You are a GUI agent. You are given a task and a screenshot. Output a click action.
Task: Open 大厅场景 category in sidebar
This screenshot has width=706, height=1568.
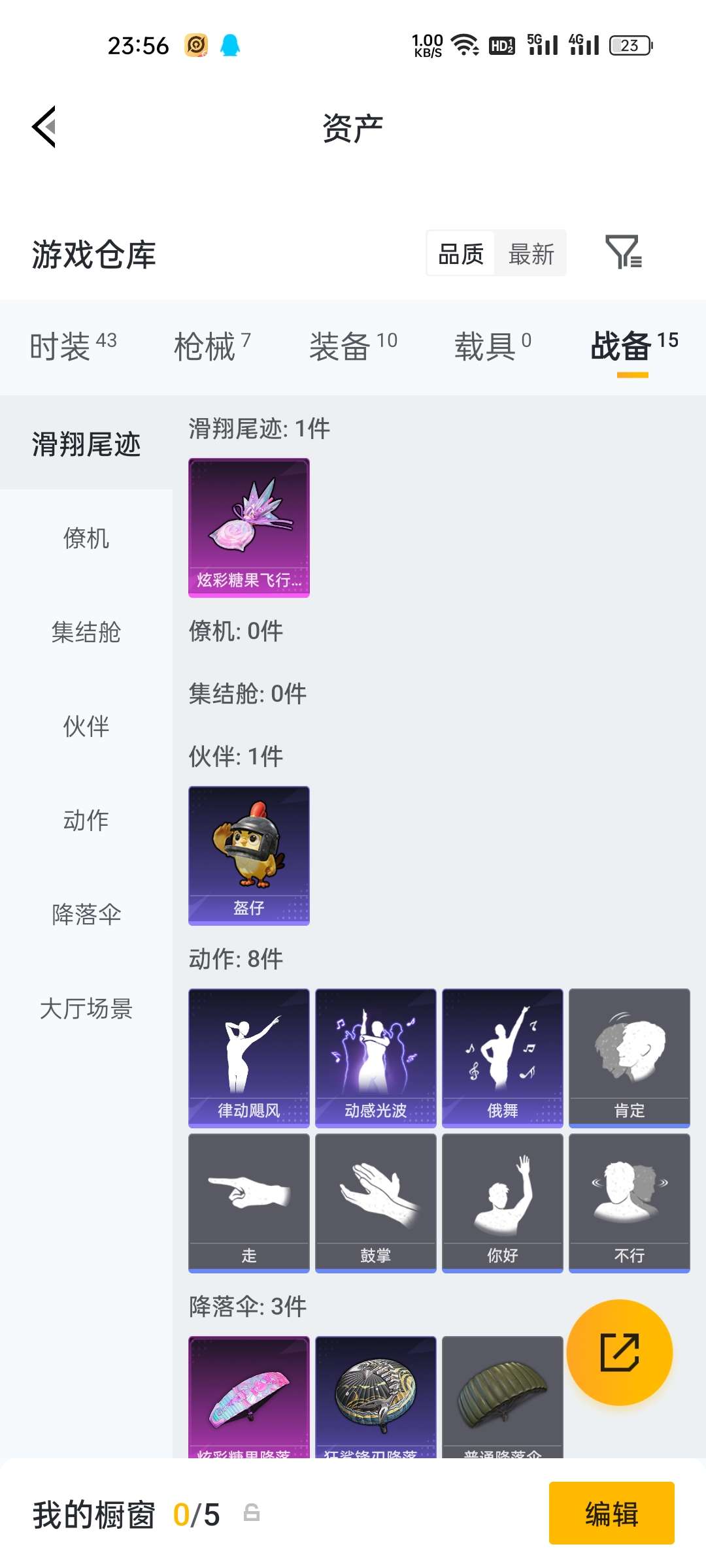pos(86,1009)
